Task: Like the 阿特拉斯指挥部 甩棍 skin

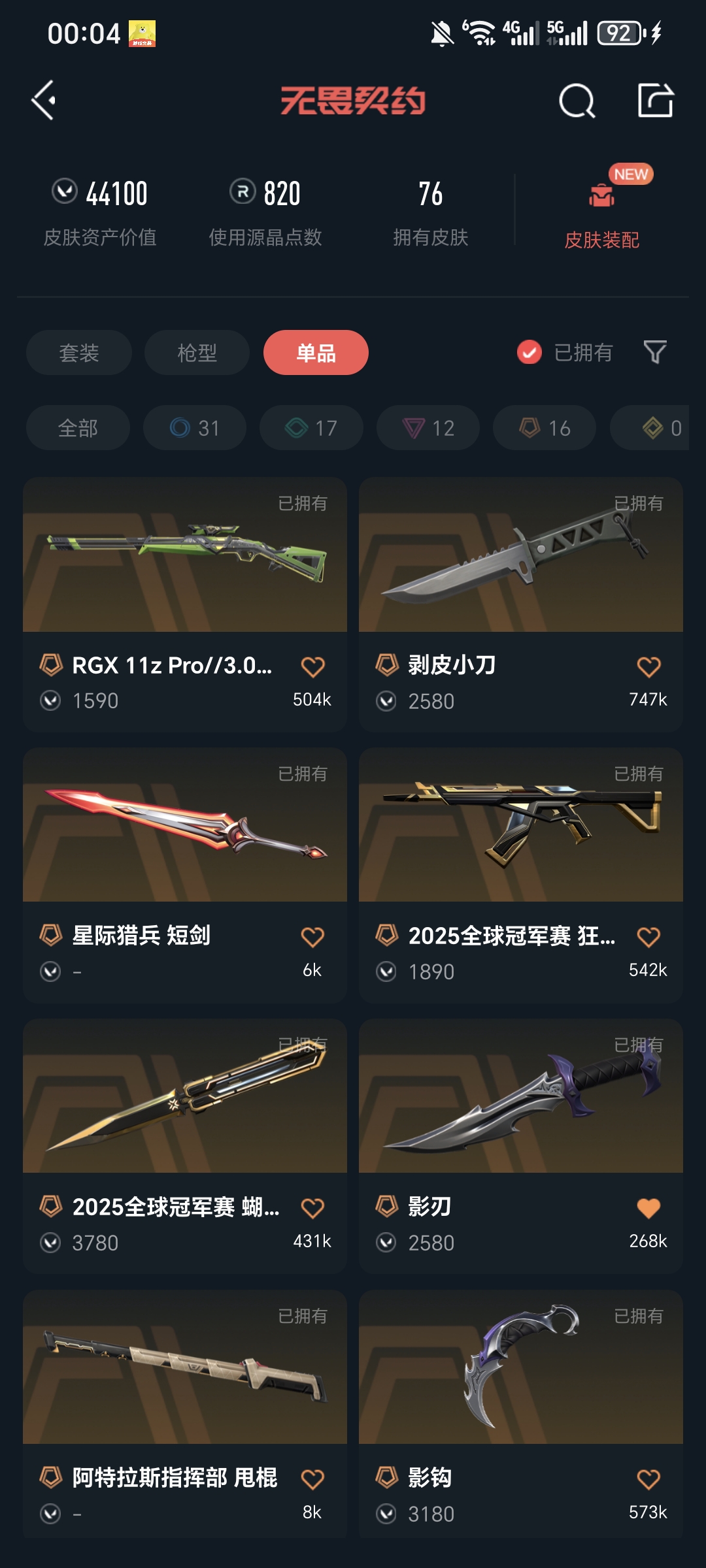Action: (312, 1479)
